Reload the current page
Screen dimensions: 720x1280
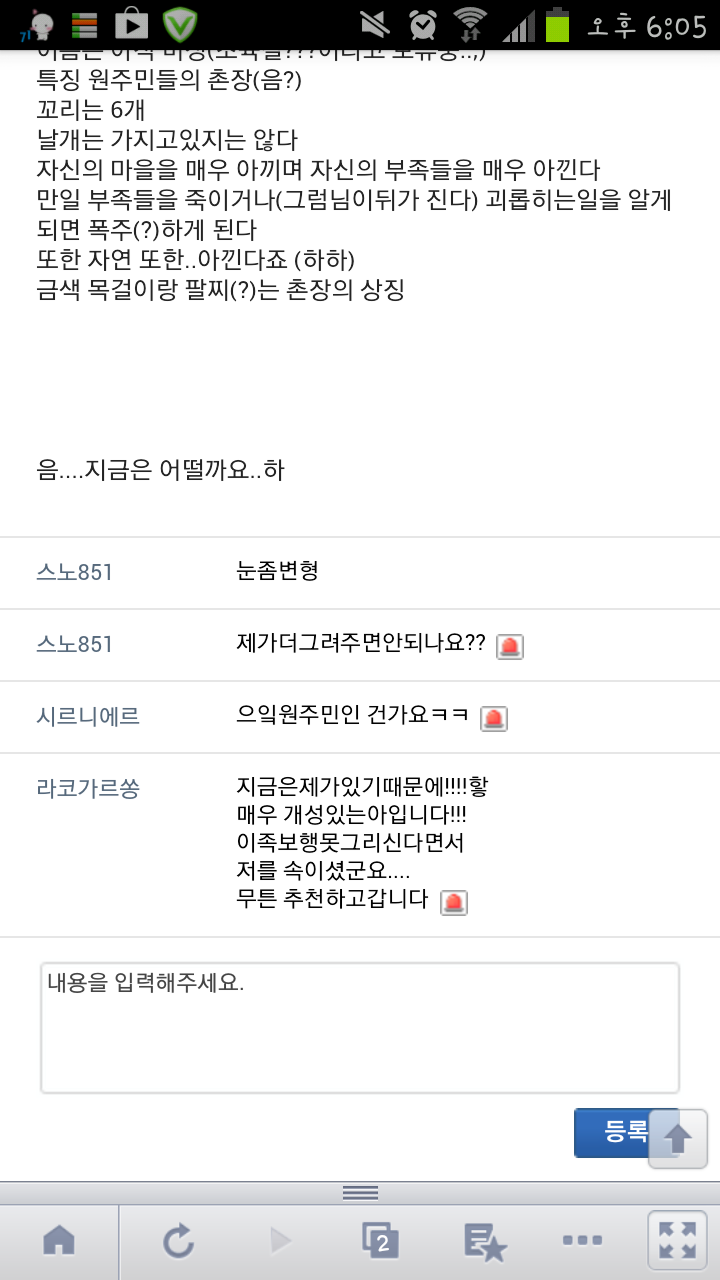point(178,1242)
